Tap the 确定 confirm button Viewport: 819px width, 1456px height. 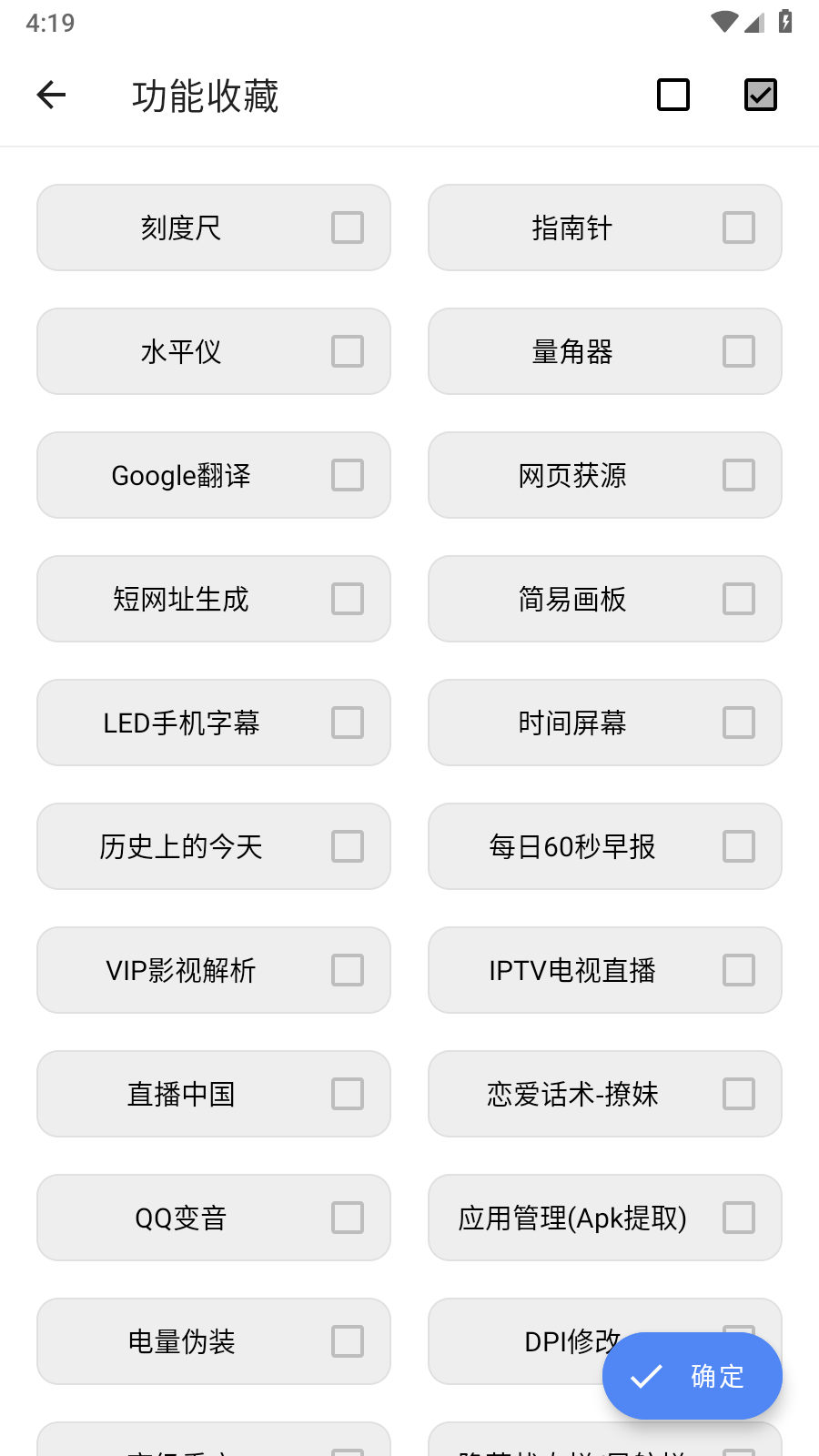tap(692, 1377)
